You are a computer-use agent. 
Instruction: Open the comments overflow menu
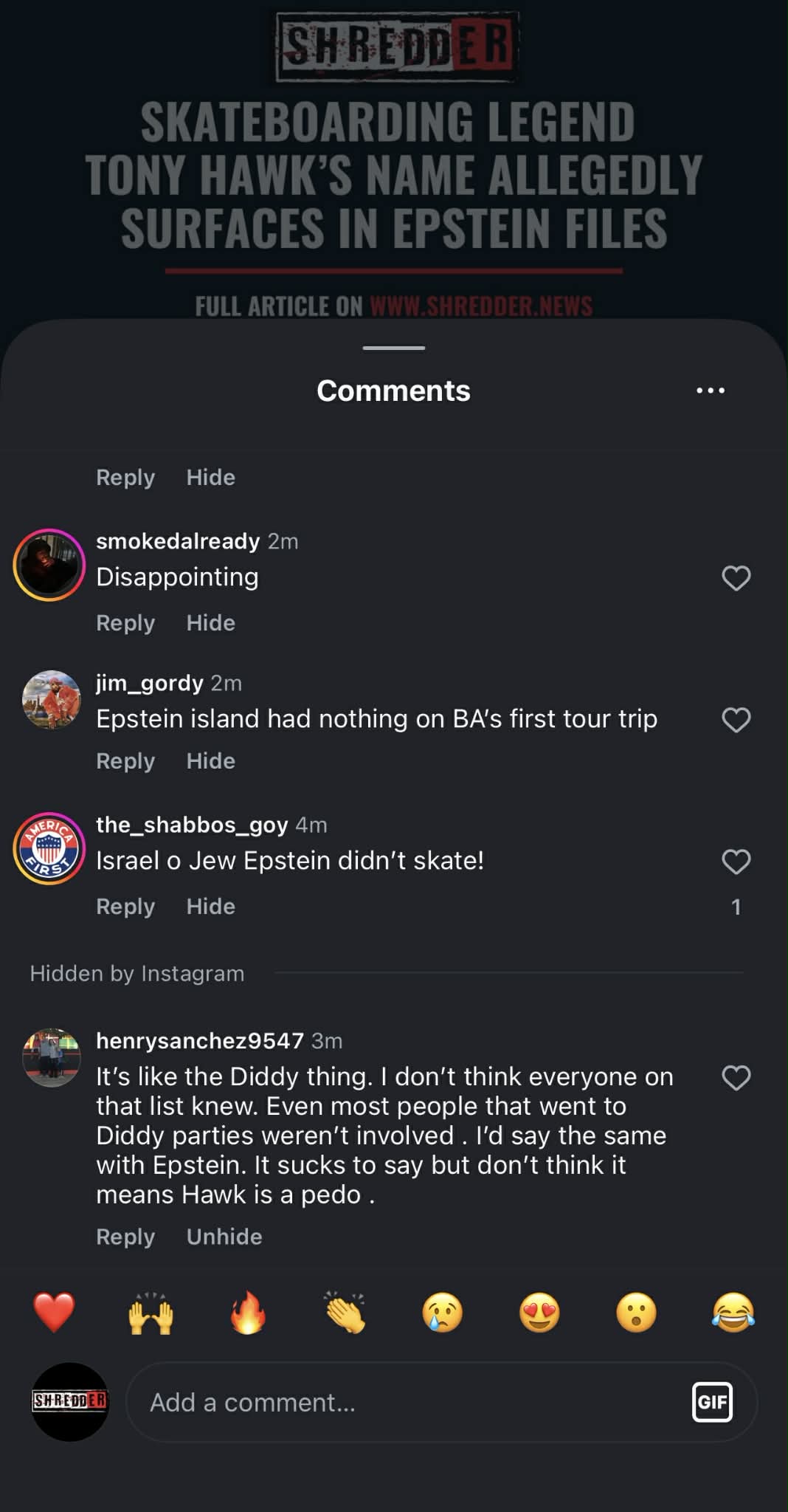711,391
